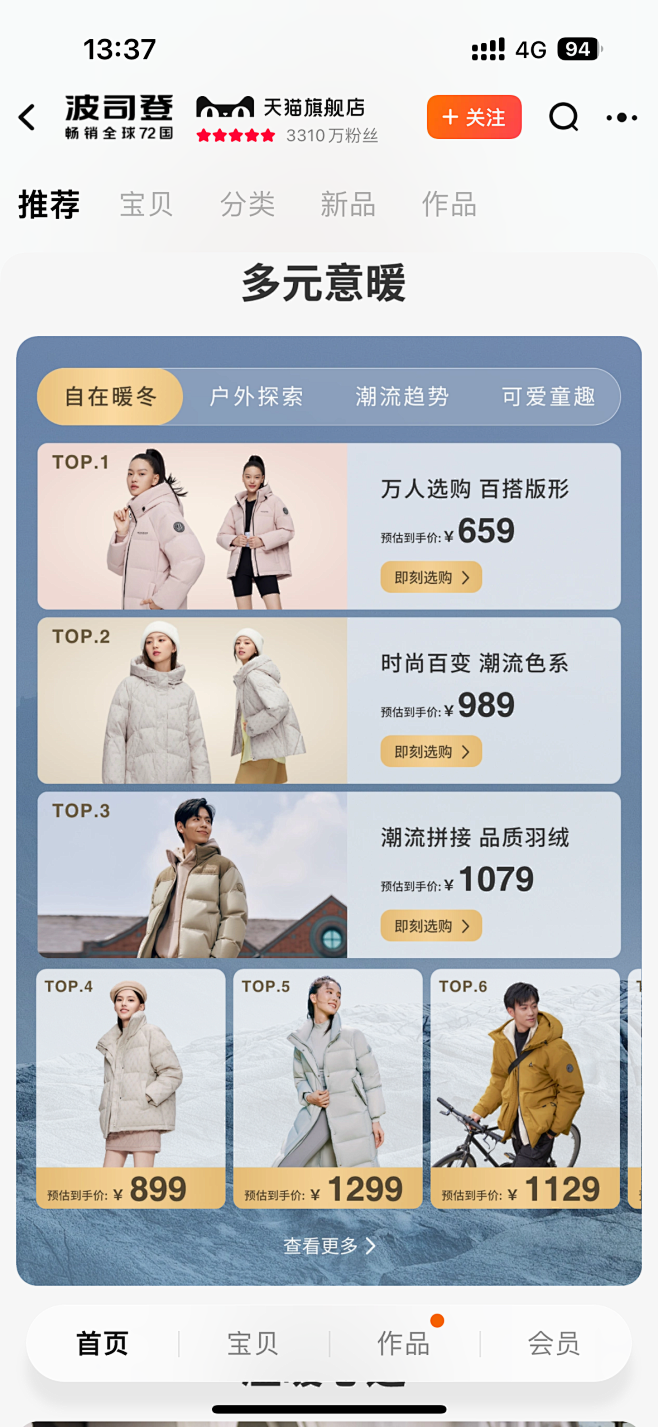Select the 潮流趋势 segment
The width and height of the screenshot is (658, 1427).
pos(402,397)
